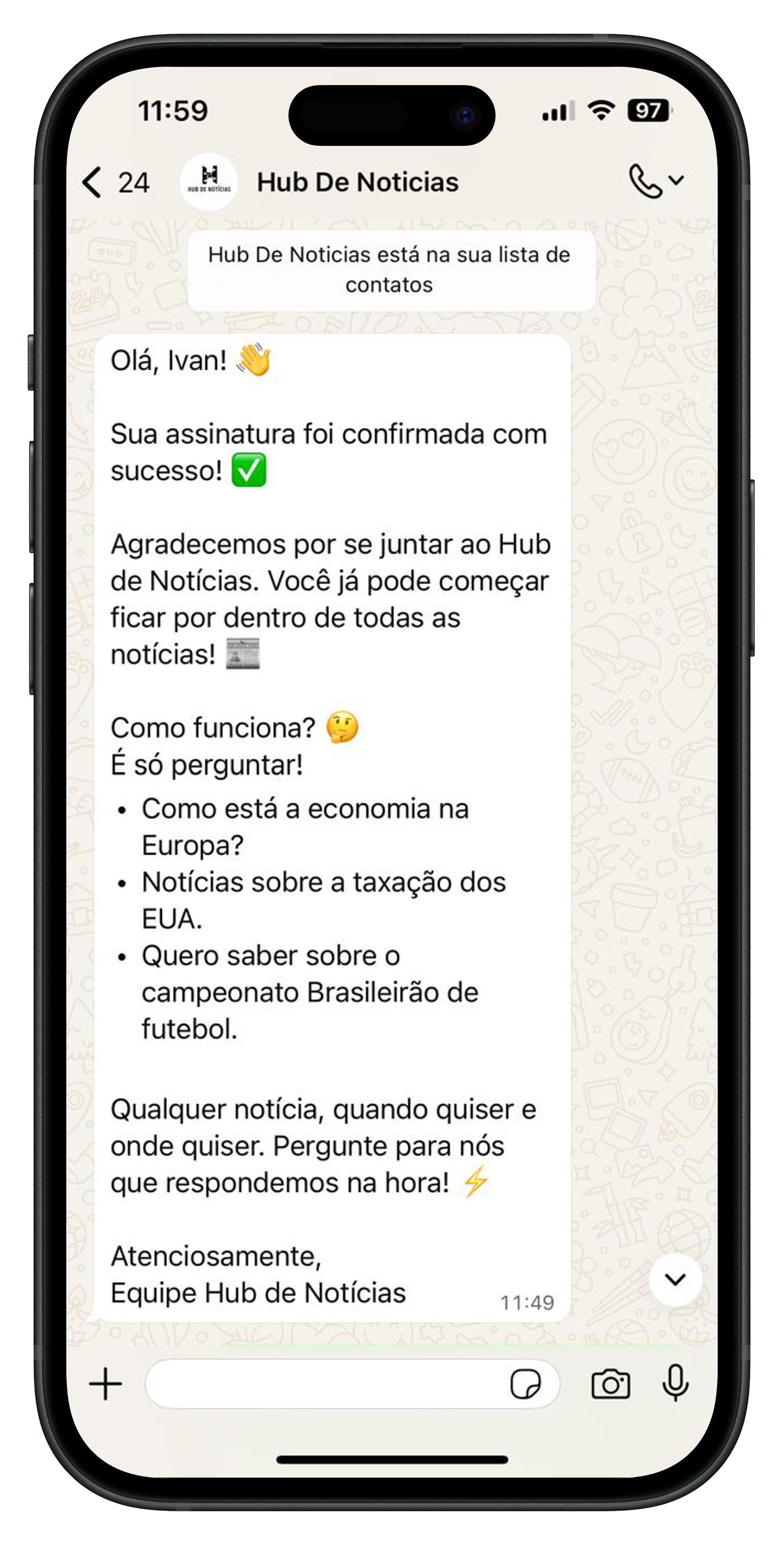
Task: Tap the contacts list notice banner
Action: (390, 269)
